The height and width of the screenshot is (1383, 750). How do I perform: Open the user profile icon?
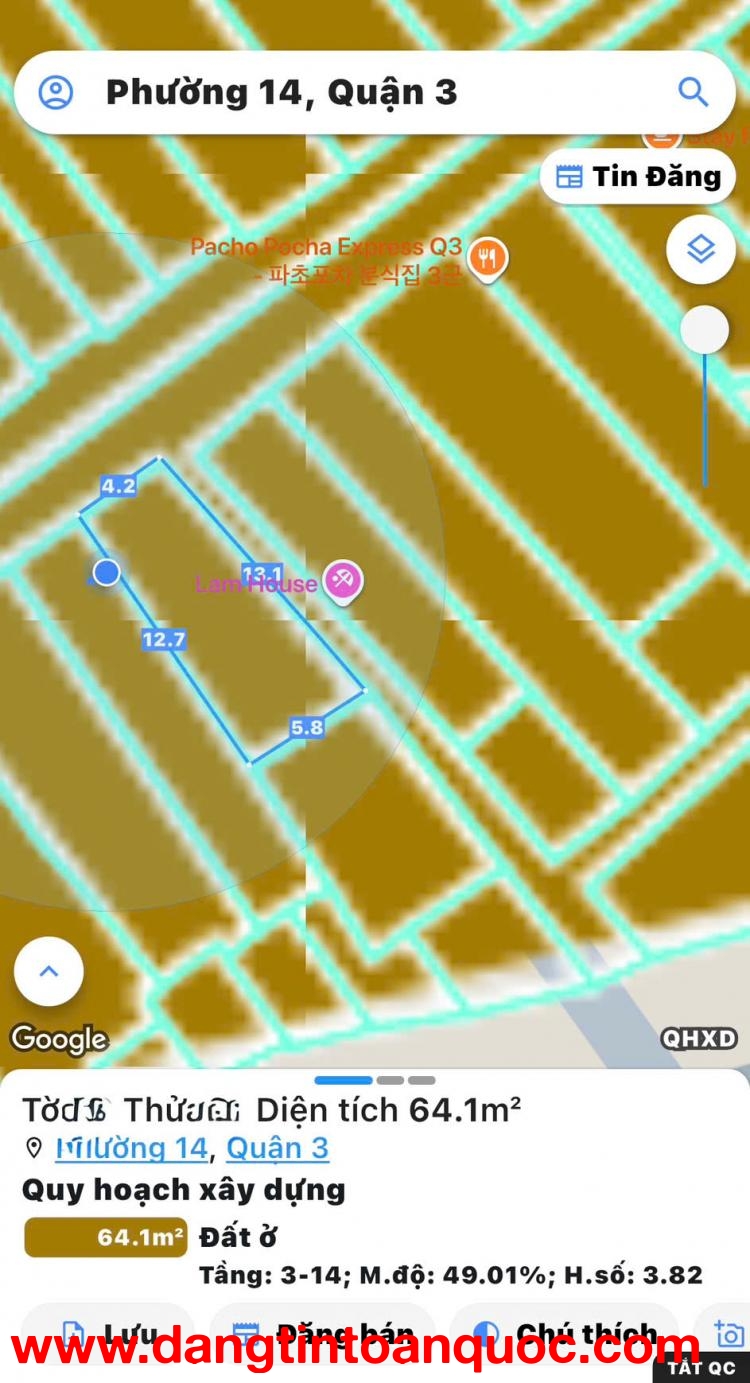(x=56, y=92)
